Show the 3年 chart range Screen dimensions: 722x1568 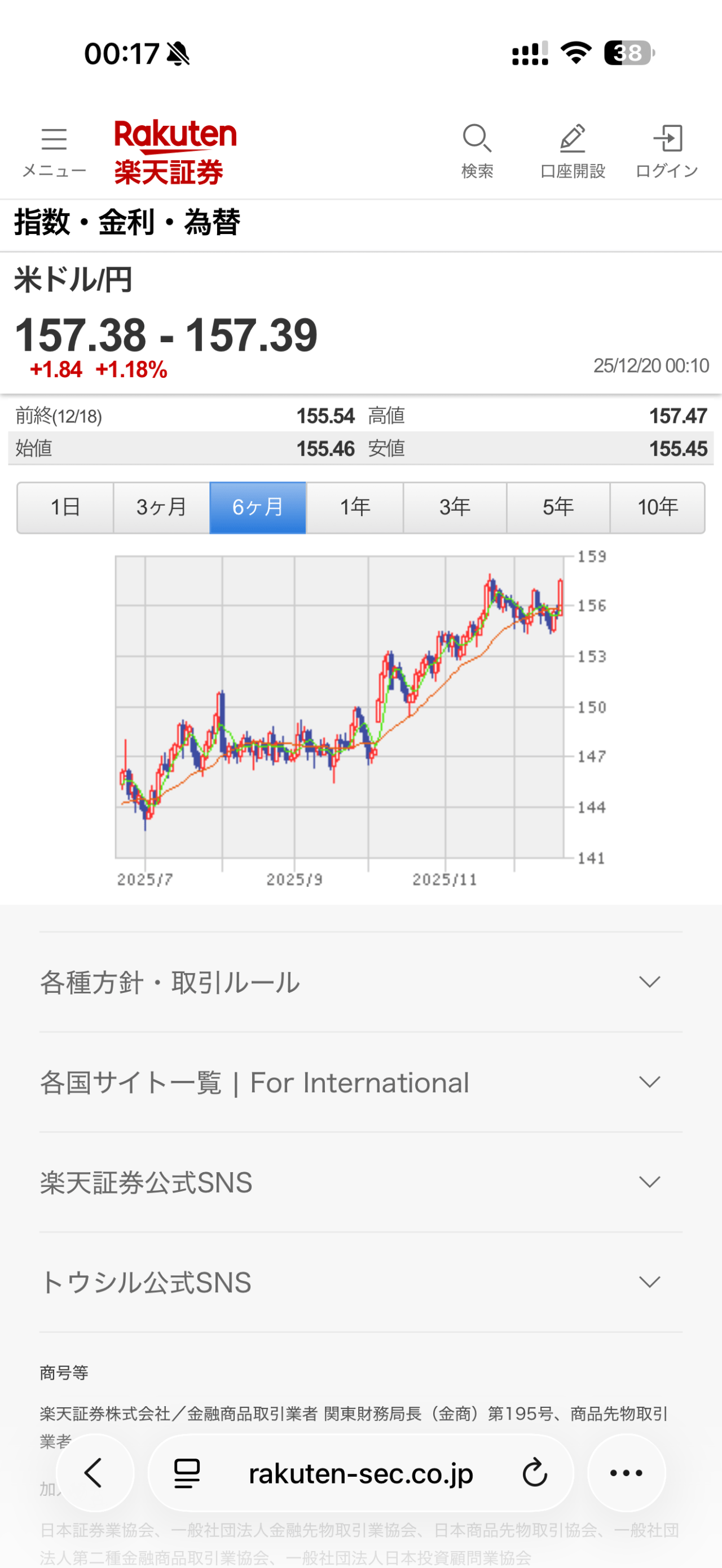coord(455,507)
